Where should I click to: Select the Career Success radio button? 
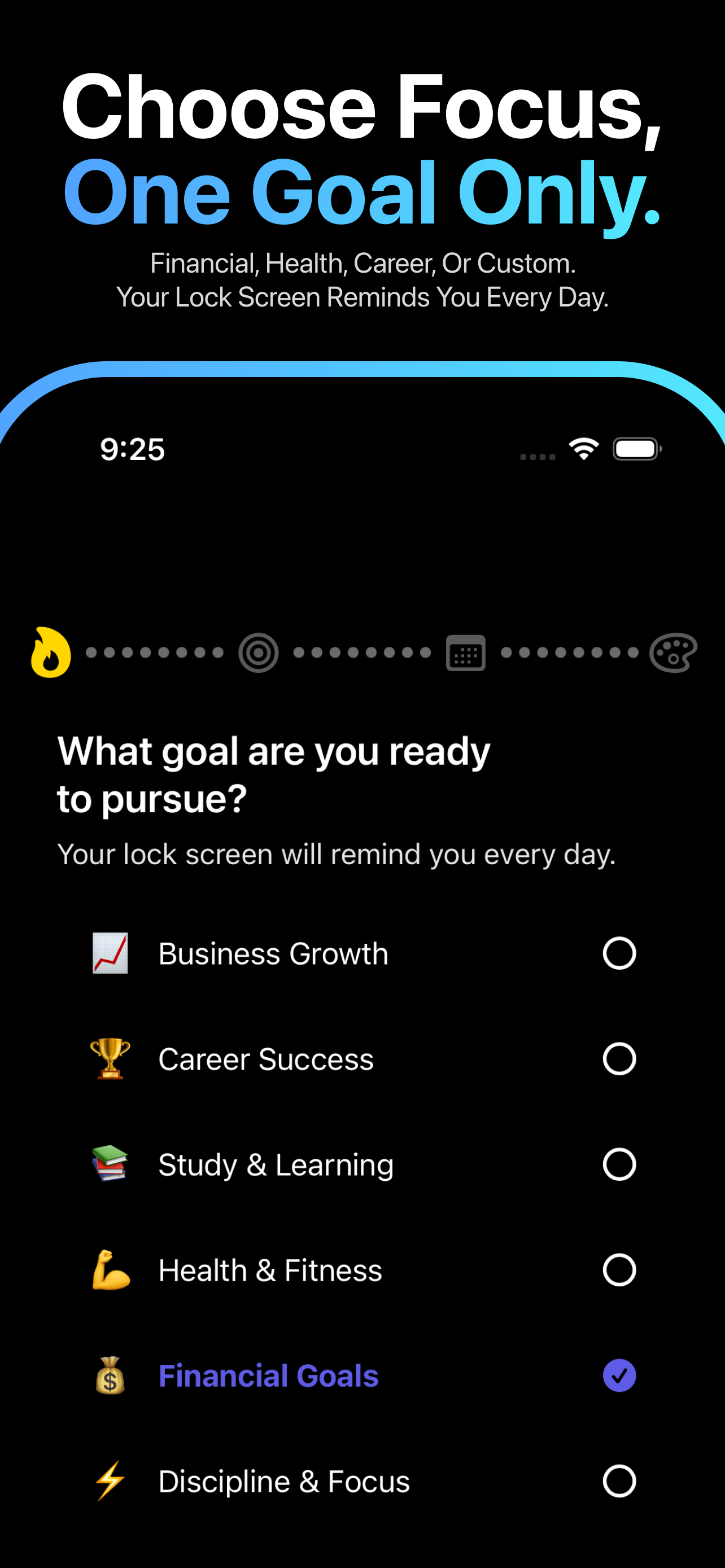[619, 1058]
